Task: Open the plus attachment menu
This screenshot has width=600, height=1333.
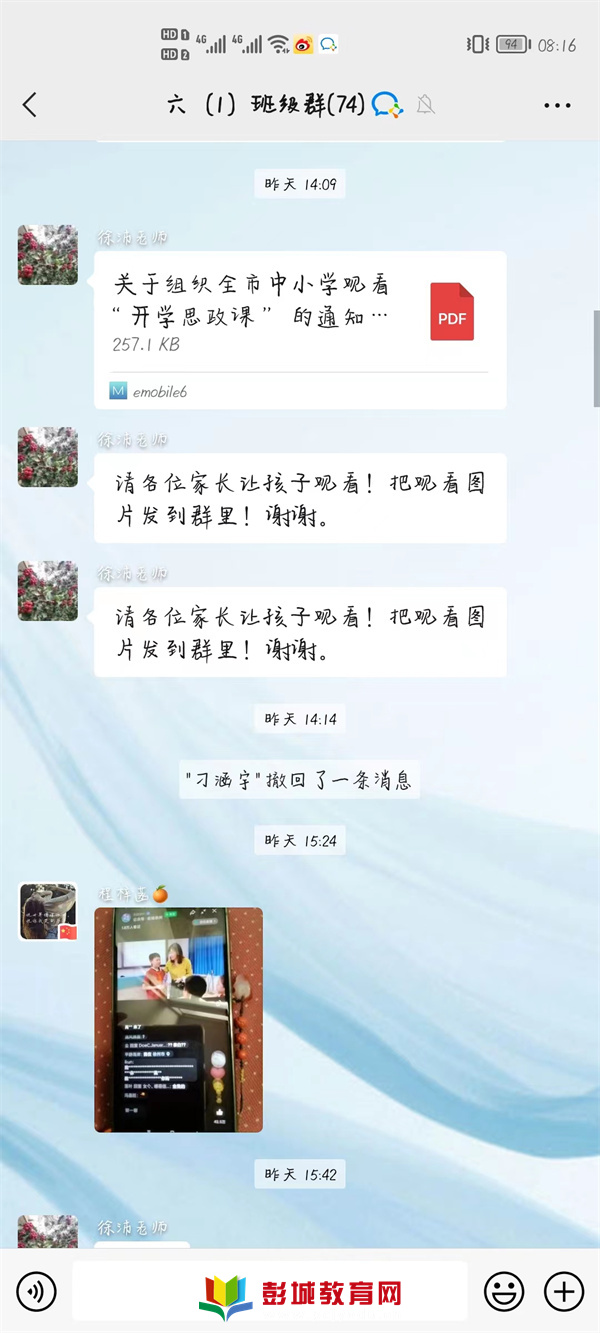Action: (x=564, y=1291)
